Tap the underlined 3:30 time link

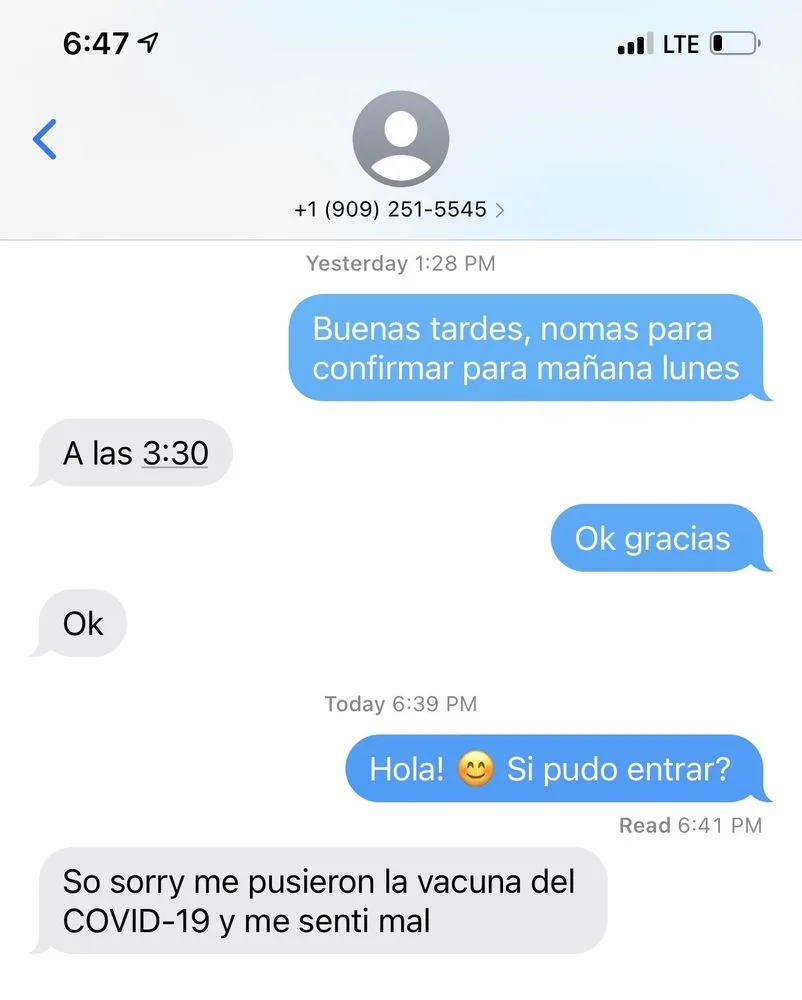point(175,454)
